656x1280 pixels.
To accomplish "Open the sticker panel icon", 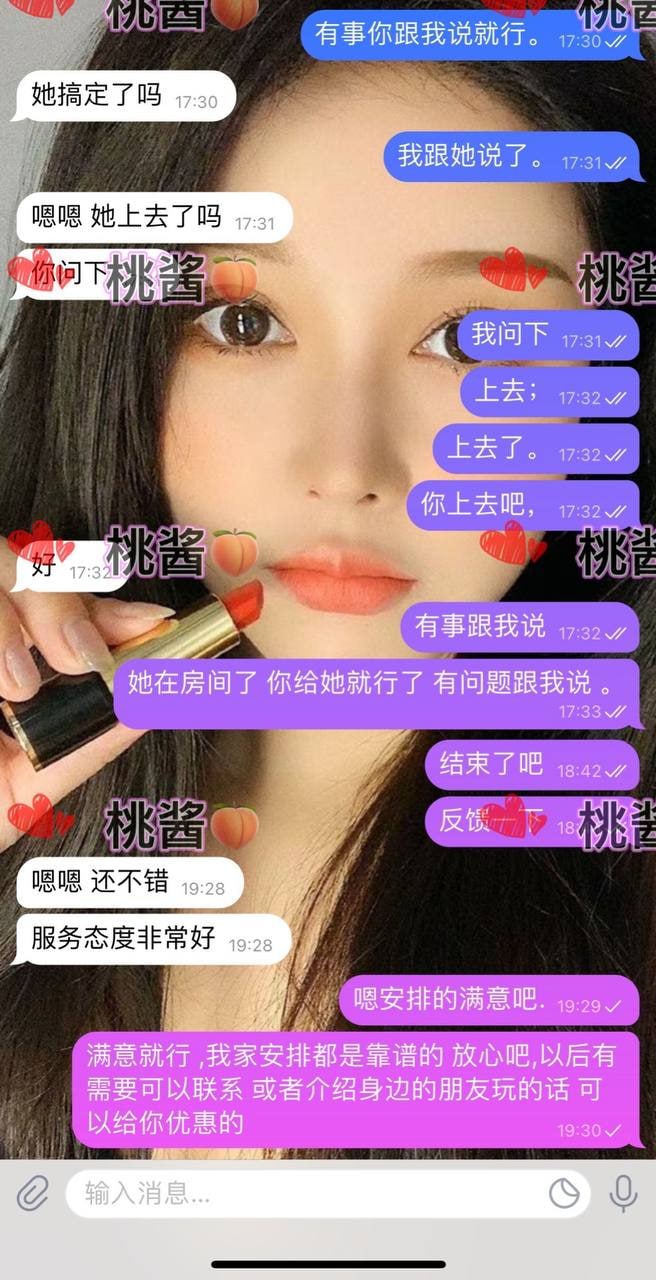I will [564, 1193].
